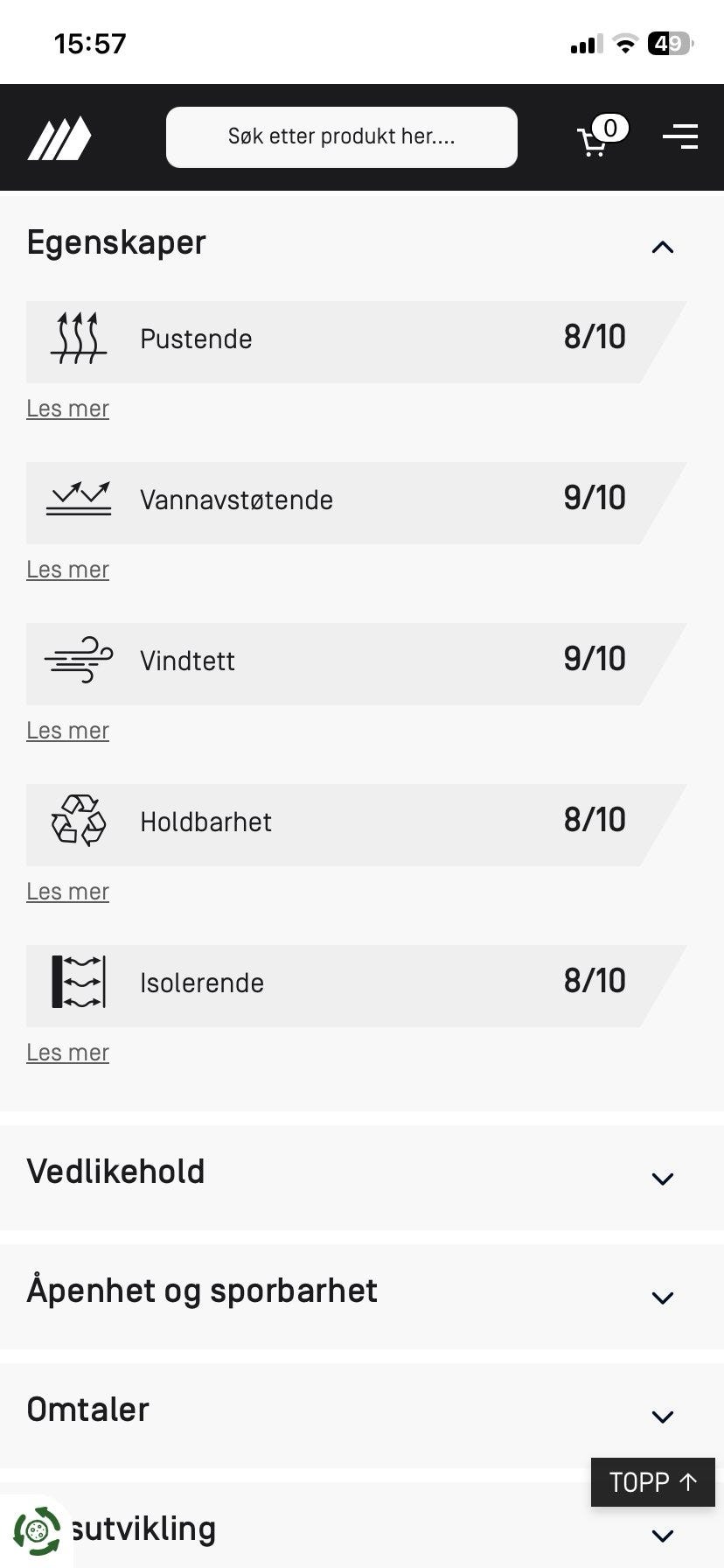Open the shopping cart

[595, 140]
